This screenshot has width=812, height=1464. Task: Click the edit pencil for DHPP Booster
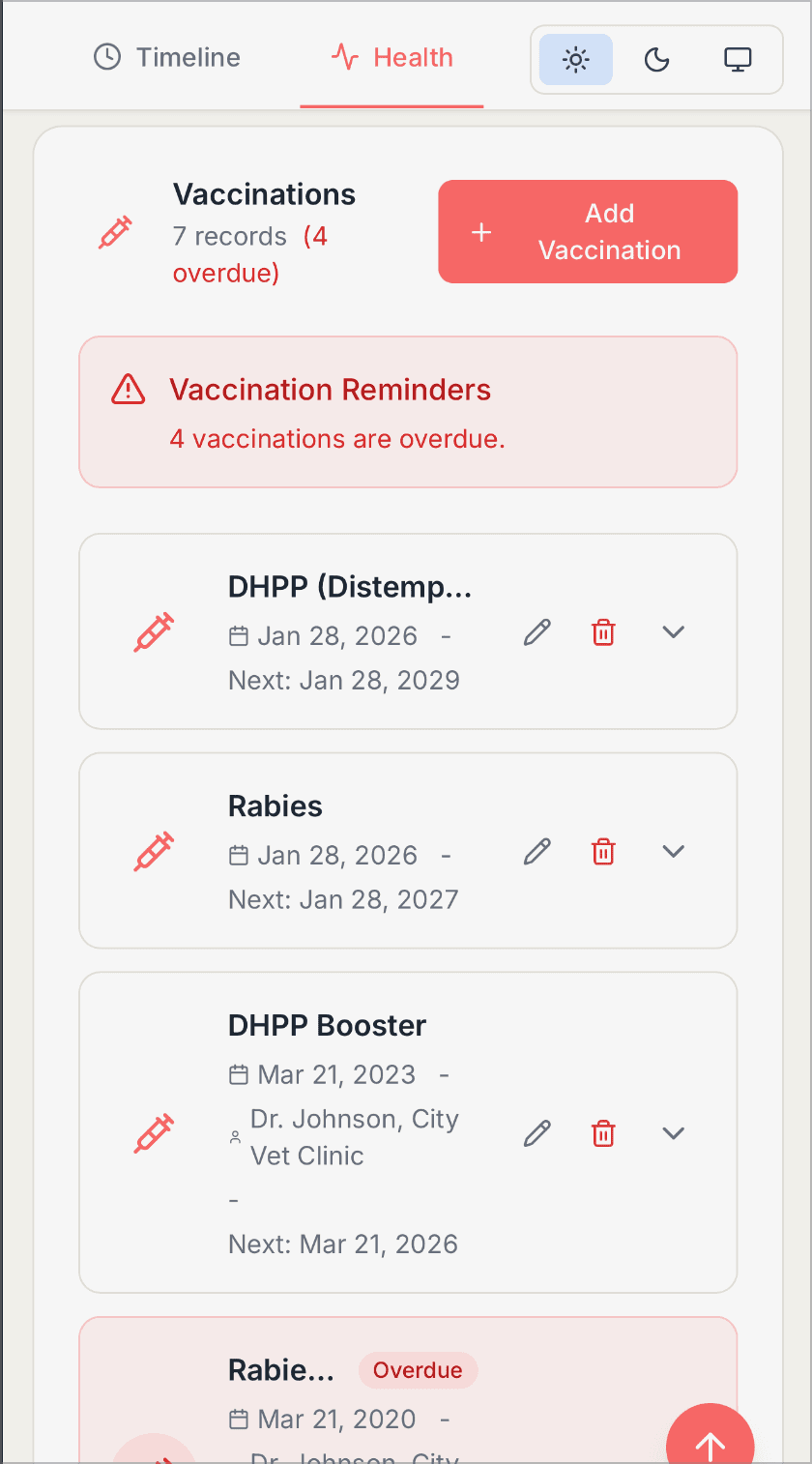537,1132
